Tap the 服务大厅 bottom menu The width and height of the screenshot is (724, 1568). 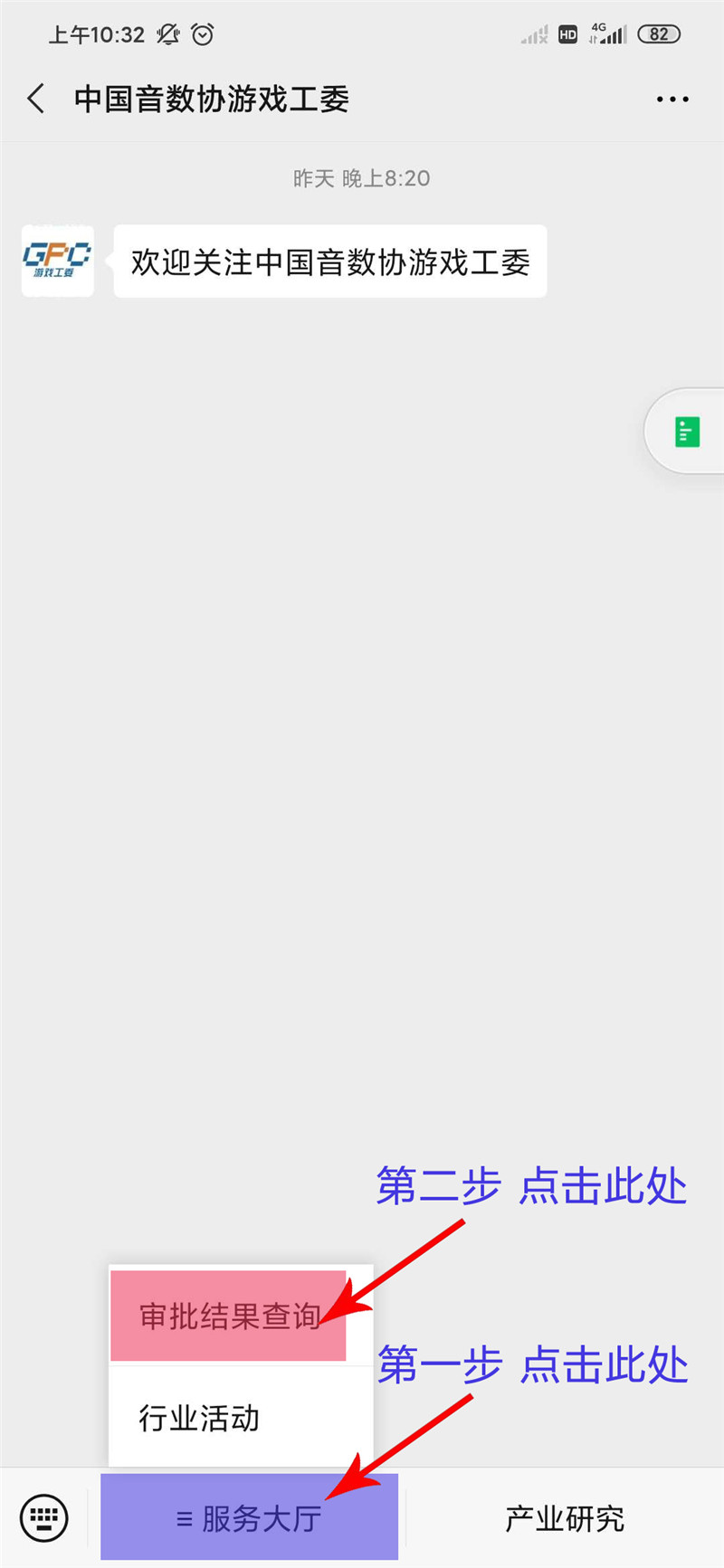(x=249, y=1518)
